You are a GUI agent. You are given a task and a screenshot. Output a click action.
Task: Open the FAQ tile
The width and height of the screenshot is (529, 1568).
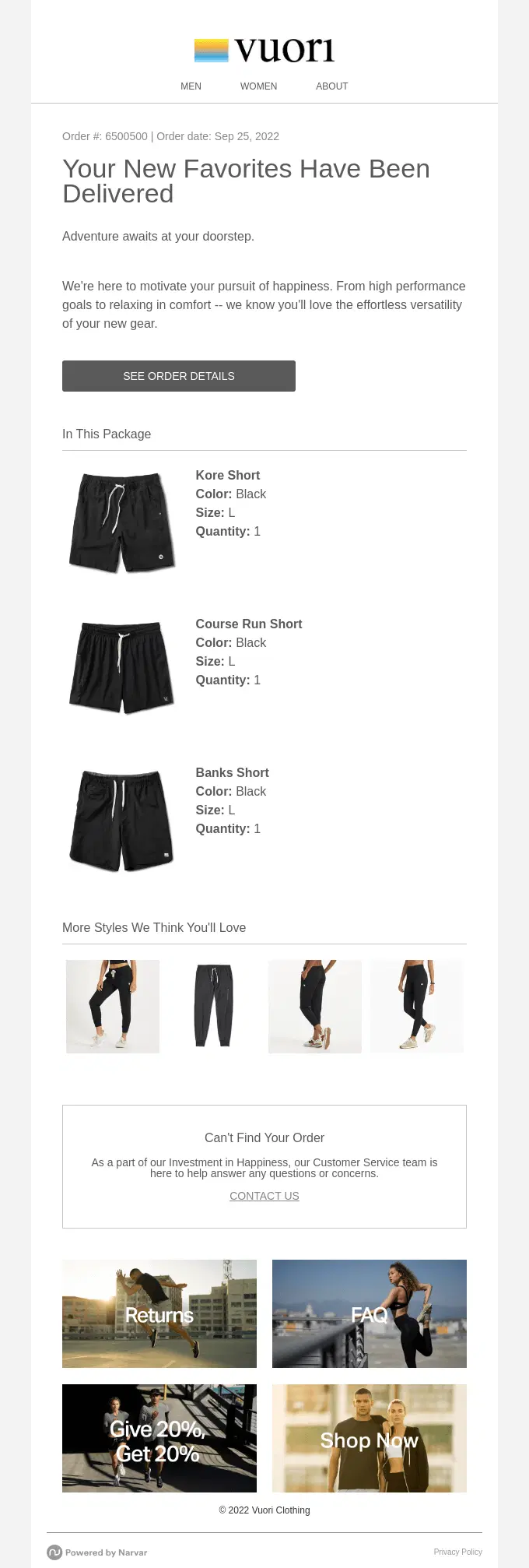click(x=370, y=1313)
